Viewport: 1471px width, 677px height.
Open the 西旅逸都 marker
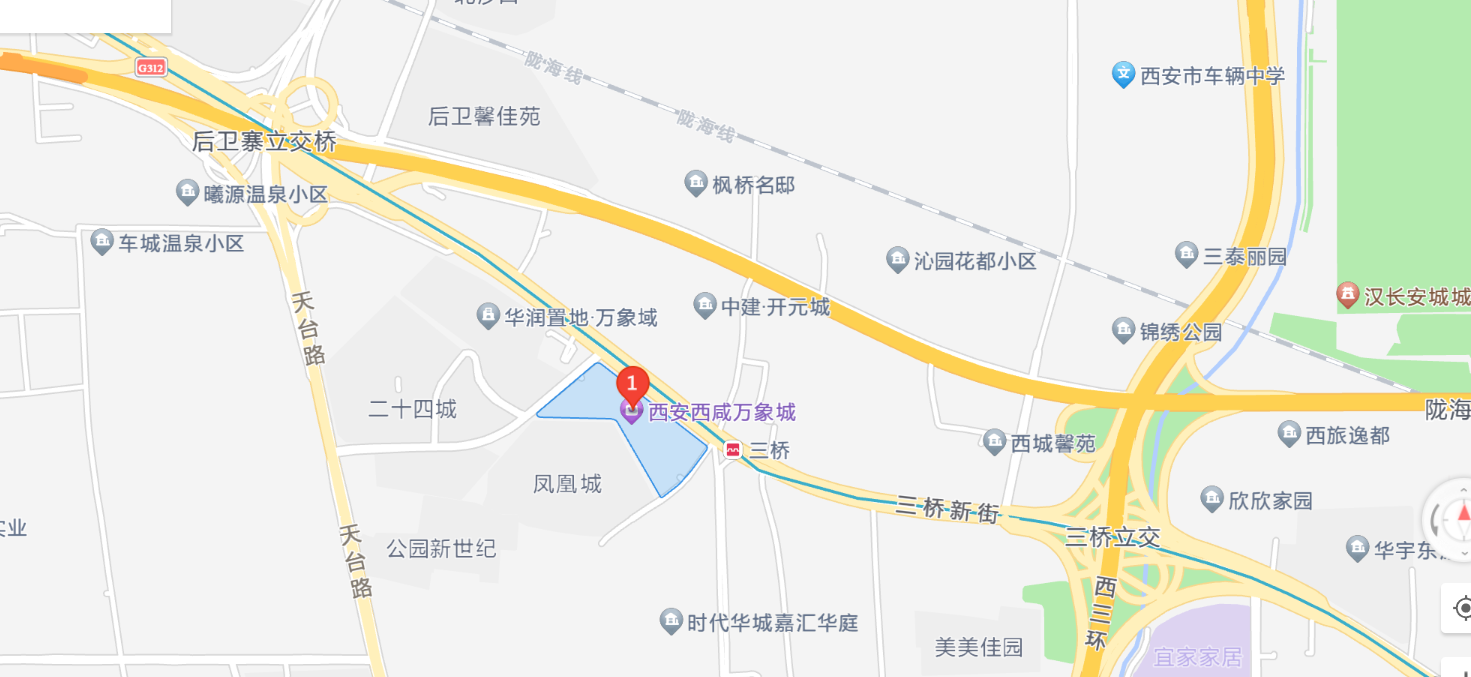pos(1289,434)
